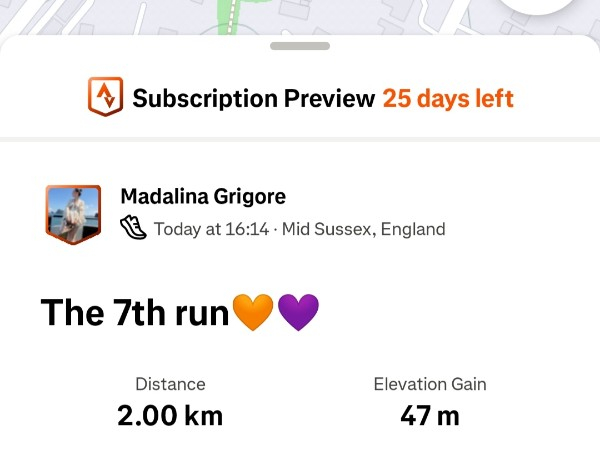The width and height of the screenshot is (600, 450).
Task: Open Madalina Grigore's profile picture
Action: tap(73, 213)
